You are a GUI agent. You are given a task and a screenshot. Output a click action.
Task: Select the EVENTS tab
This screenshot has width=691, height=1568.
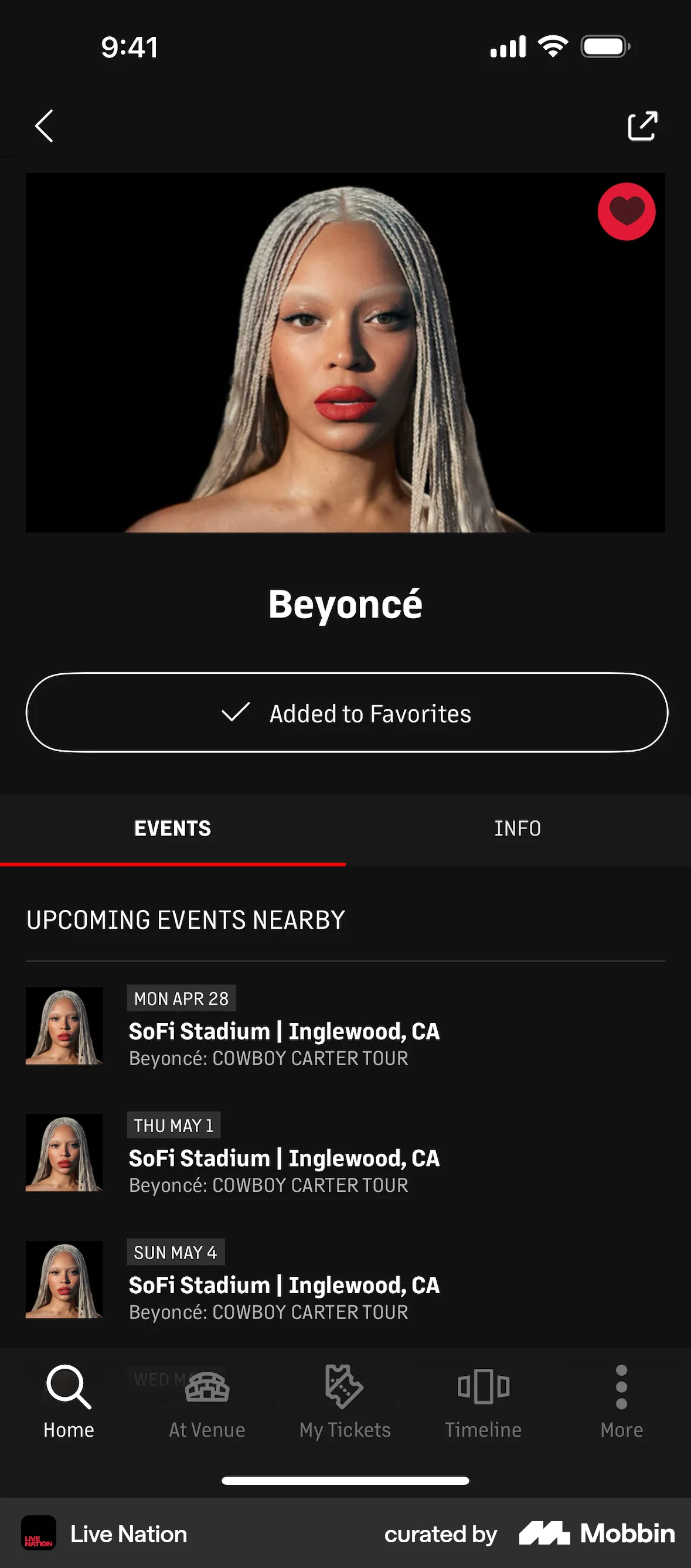click(x=171, y=828)
